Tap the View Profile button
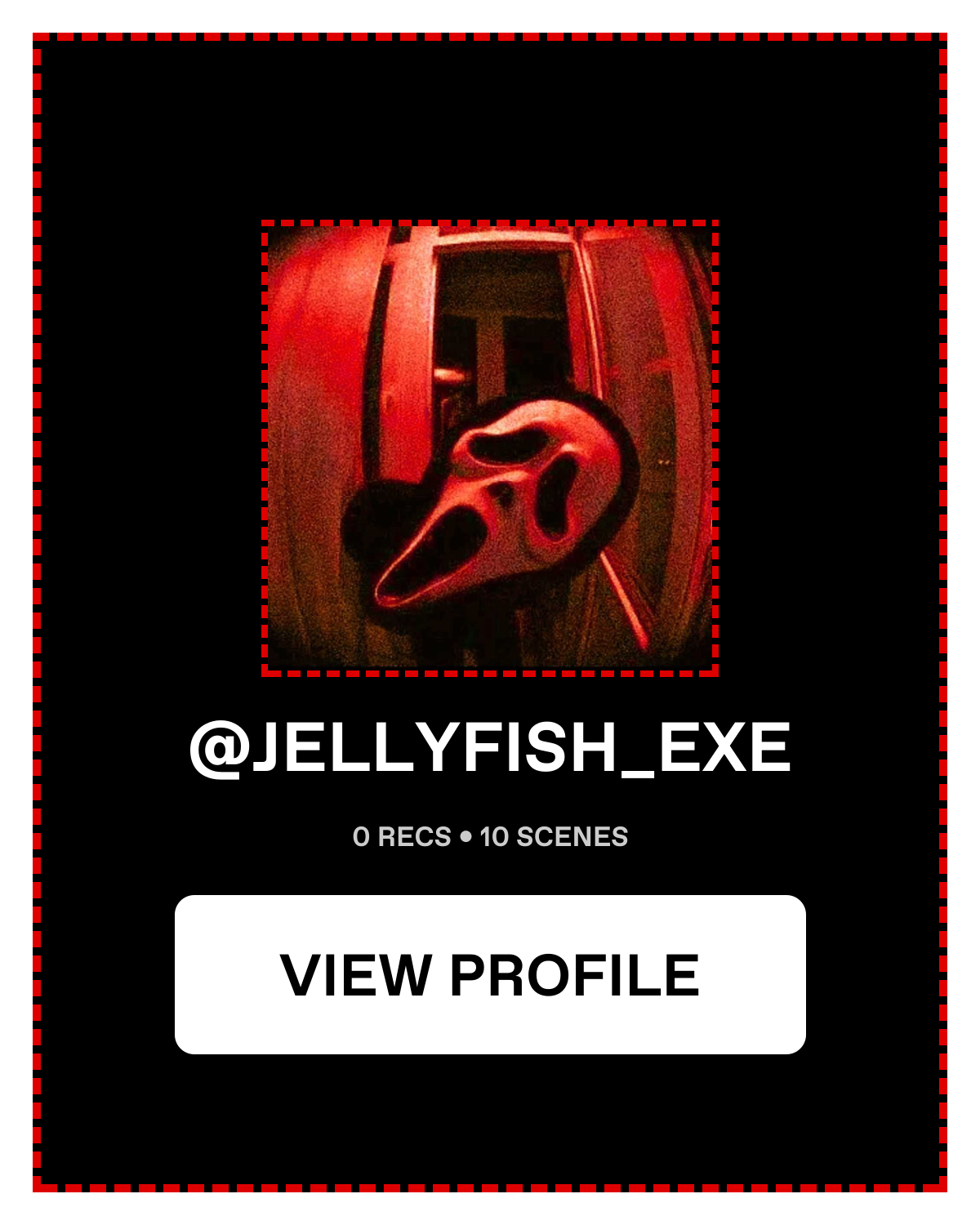This screenshot has width=980, height=1225. click(490, 974)
